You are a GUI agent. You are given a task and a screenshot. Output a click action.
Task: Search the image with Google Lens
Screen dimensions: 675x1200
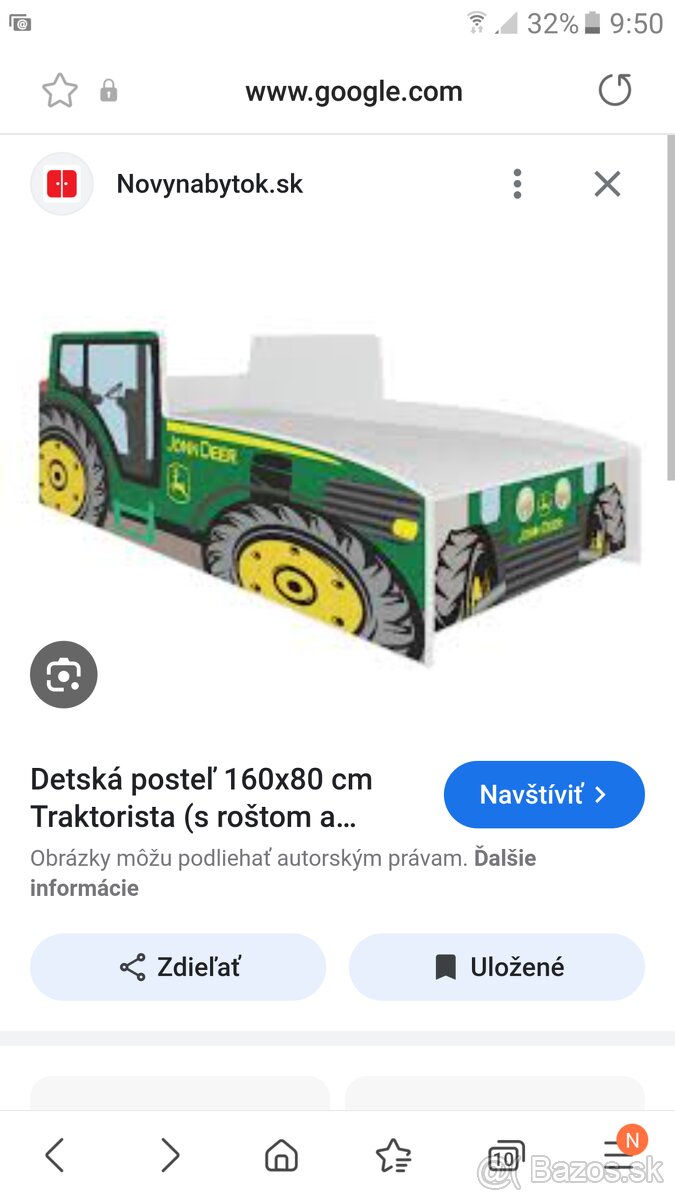click(x=64, y=675)
